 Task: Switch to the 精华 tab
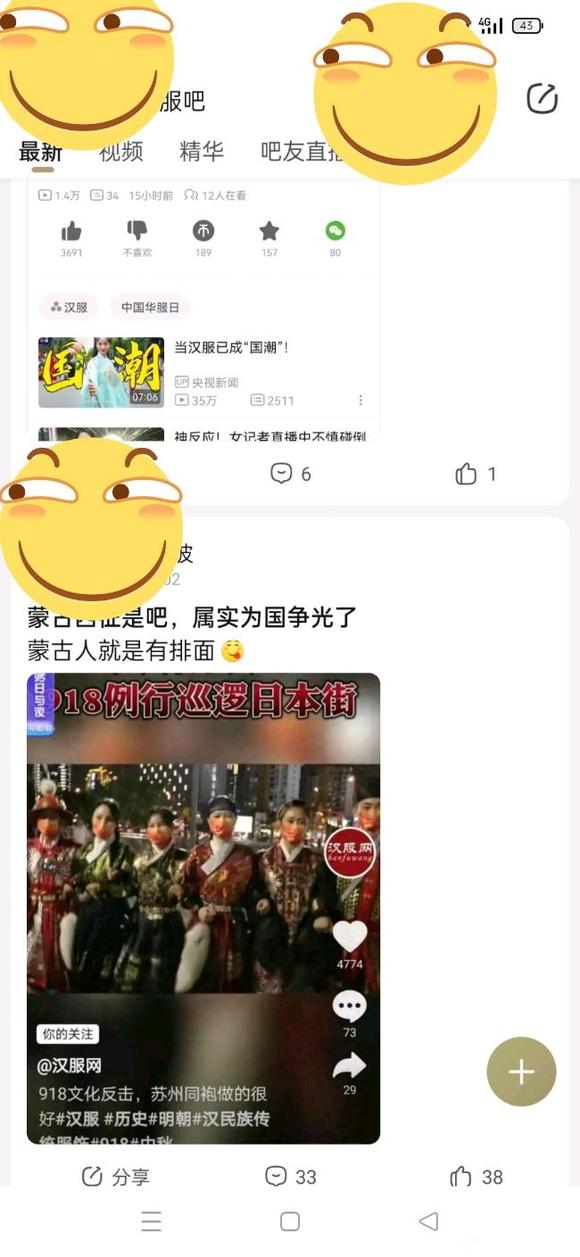(x=202, y=152)
